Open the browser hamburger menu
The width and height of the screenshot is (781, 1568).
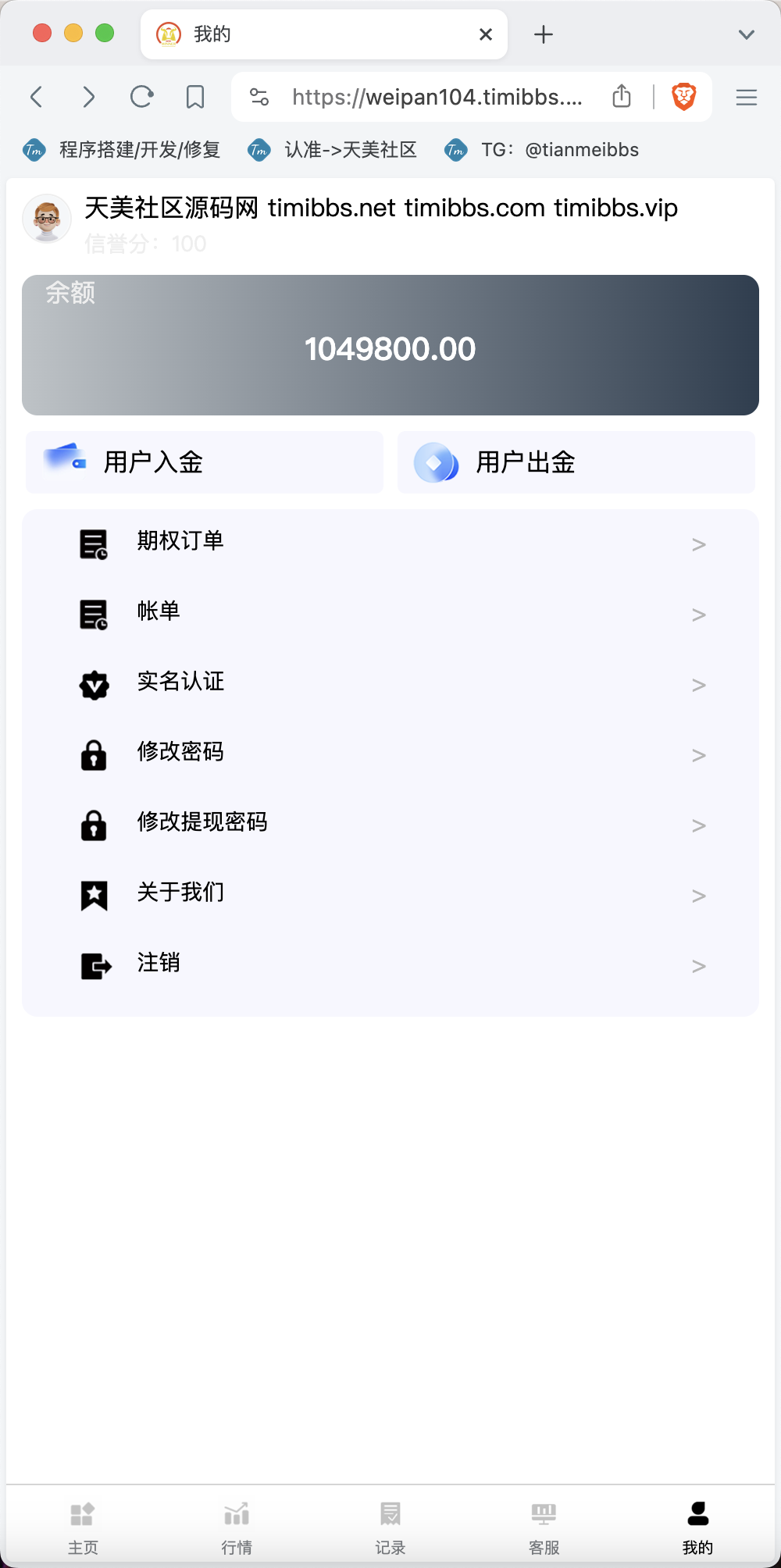coord(747,97)
